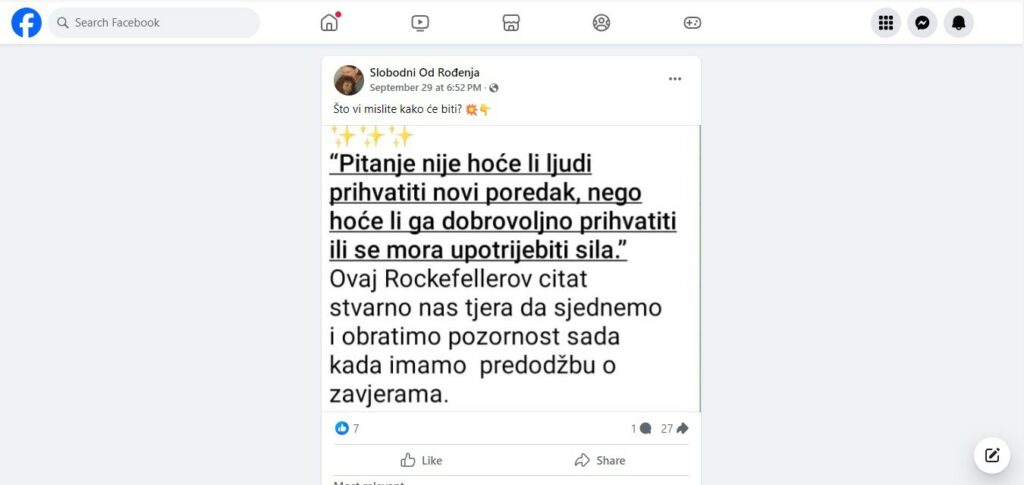Image resolution: width=1024 pixels, height=485 pixels.
Task: Open the Gaming tab
Action: (692, 22)
